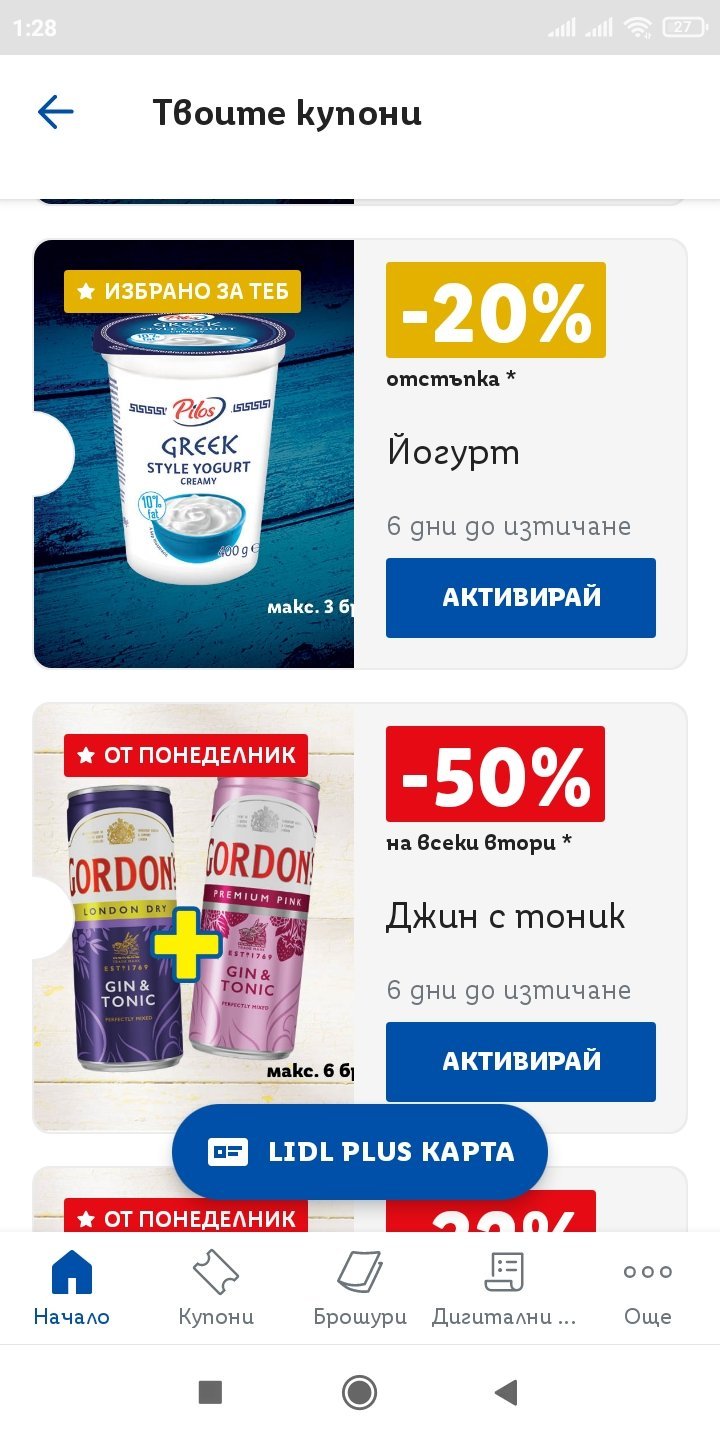
Task: Switch to the Купони tab
Action: 216,1288
